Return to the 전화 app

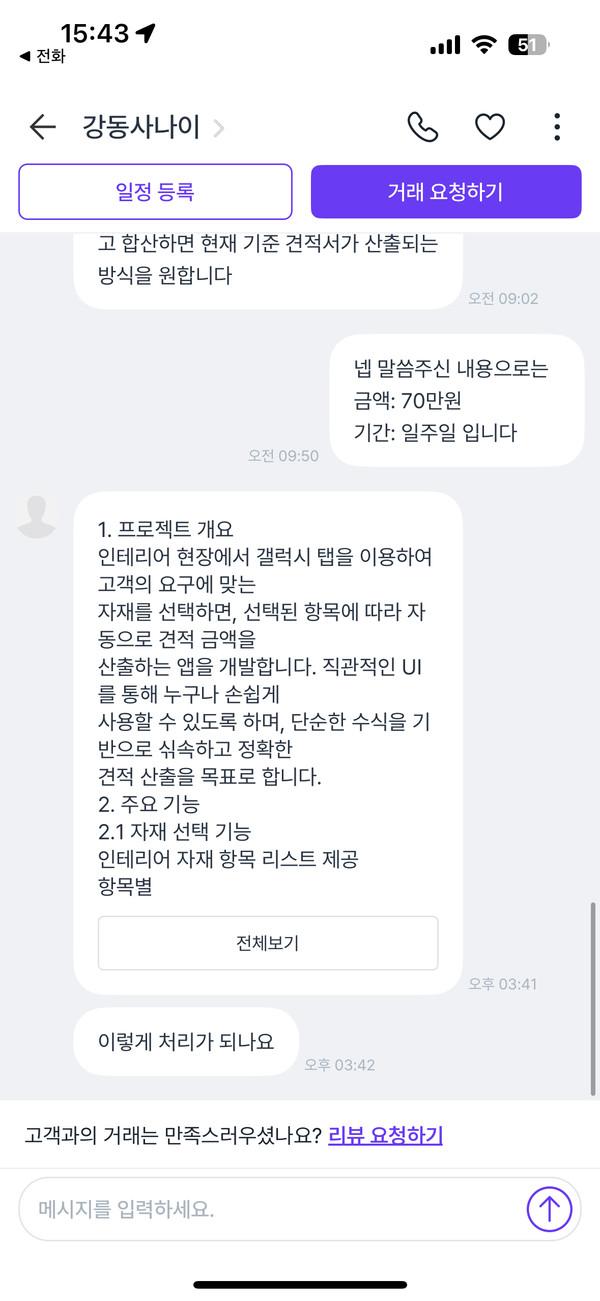point(42,57)
